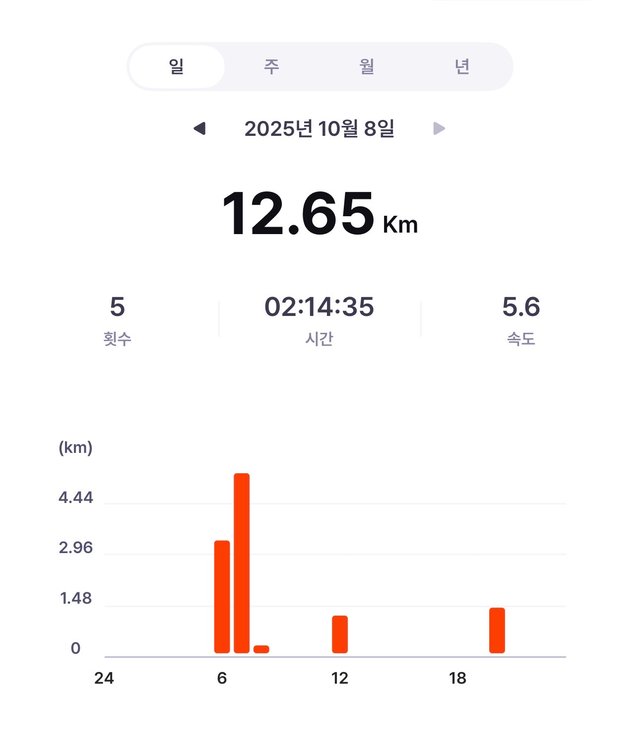Switch to the 년 (year) tab
Viewport: 640px width, 747px height.
[x=462, y=67]
